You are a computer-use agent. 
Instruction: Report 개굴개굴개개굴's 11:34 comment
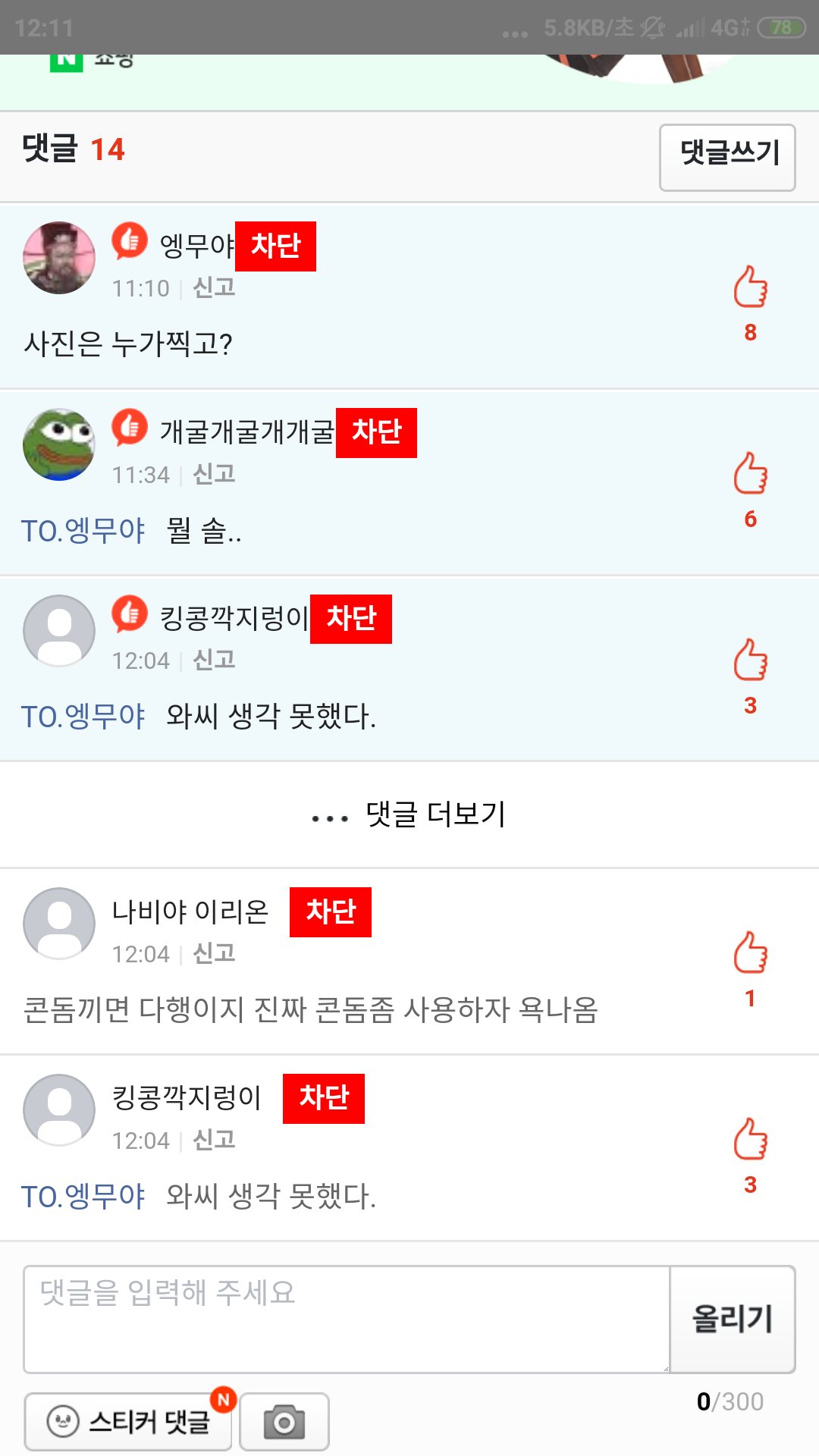click(214, 474)
